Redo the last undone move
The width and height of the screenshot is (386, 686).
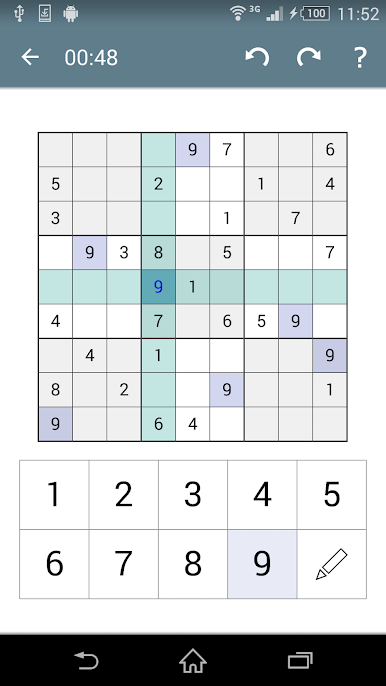(309, 57)
